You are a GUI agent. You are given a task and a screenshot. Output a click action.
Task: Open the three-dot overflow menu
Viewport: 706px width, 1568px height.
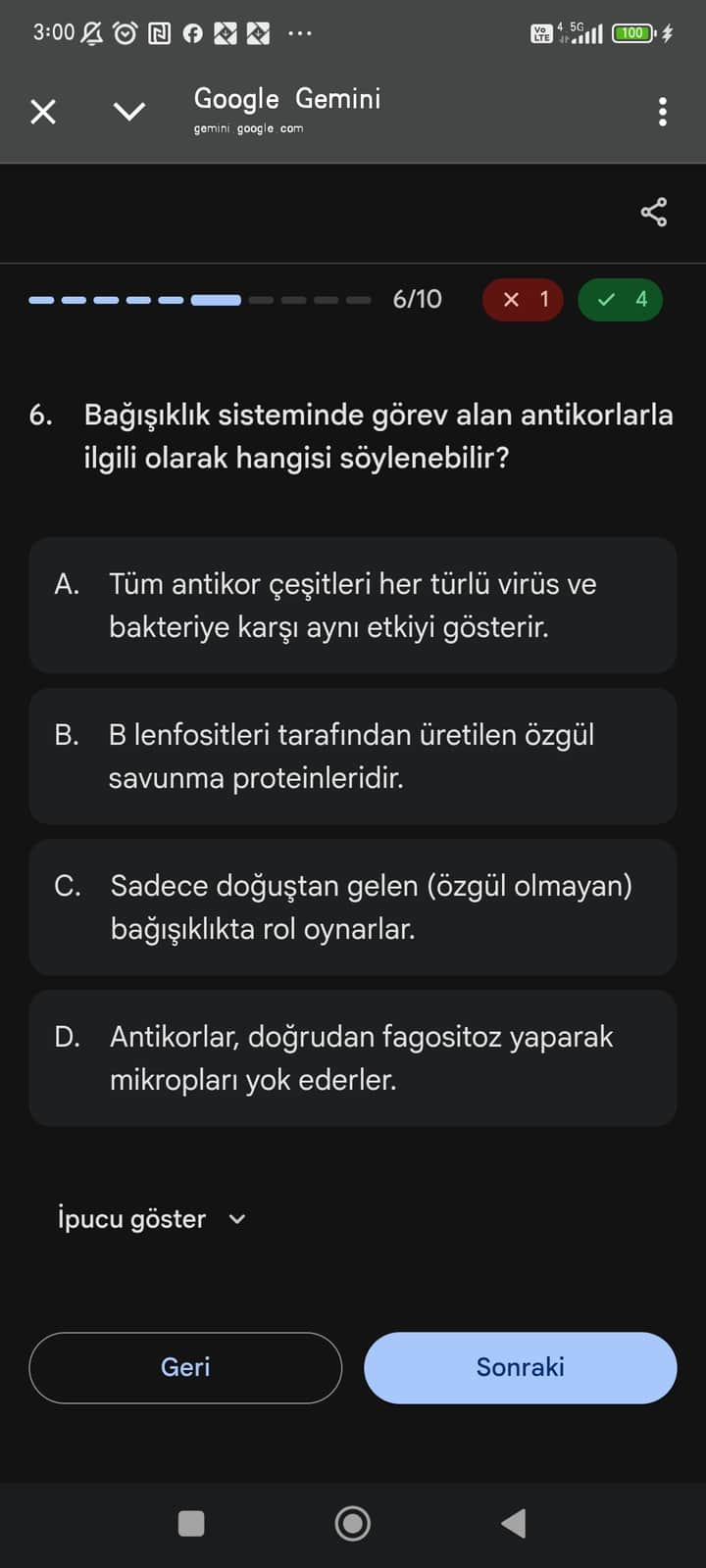point(663,112)
